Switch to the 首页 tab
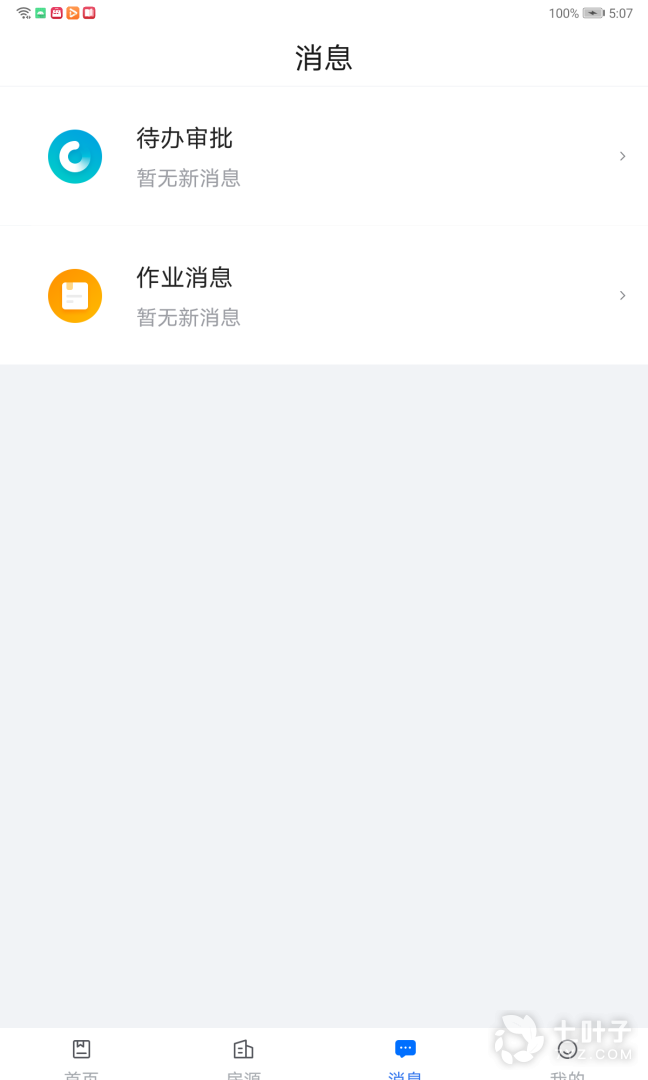Viewport: 648px width, 1080px height. [x=82, y=1055]
